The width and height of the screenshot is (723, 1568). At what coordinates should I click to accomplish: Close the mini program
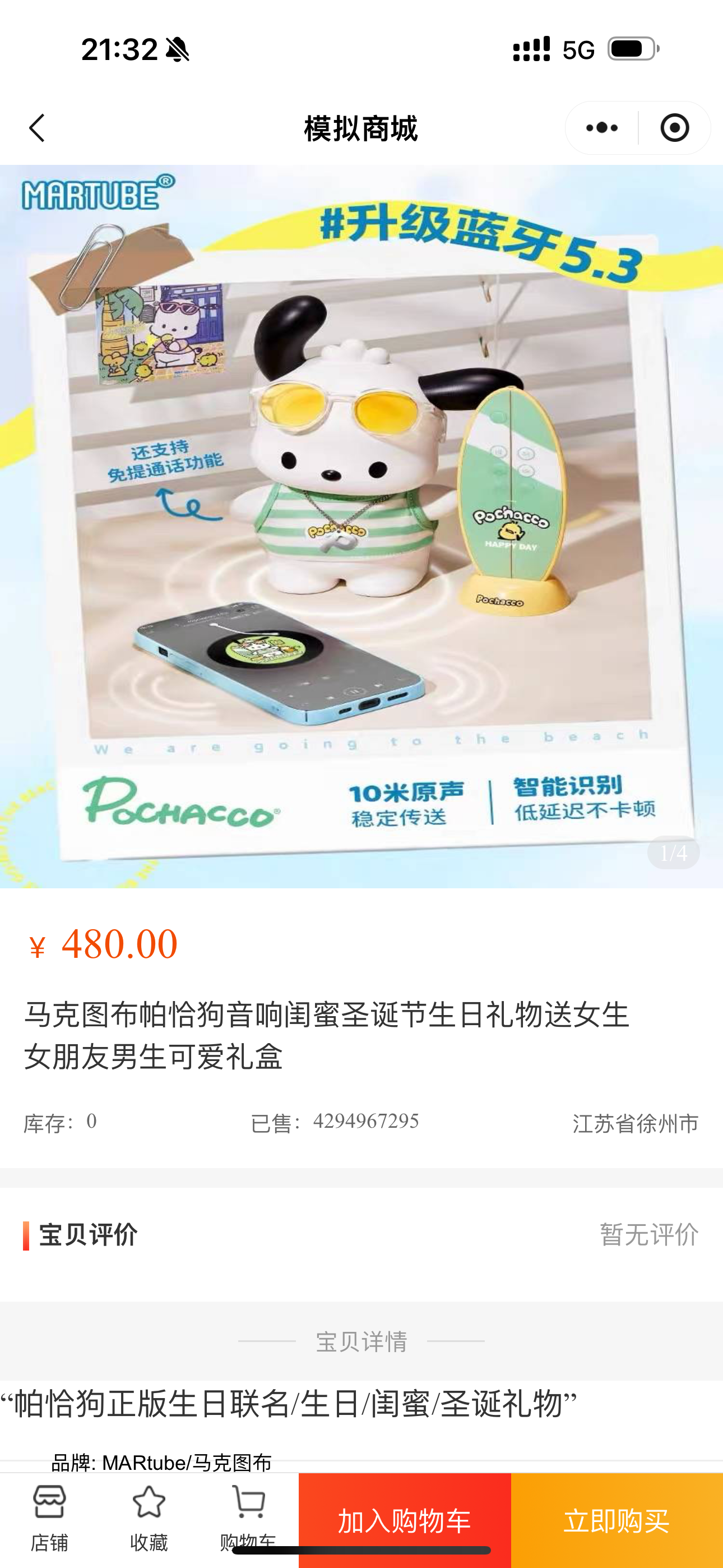674,128
